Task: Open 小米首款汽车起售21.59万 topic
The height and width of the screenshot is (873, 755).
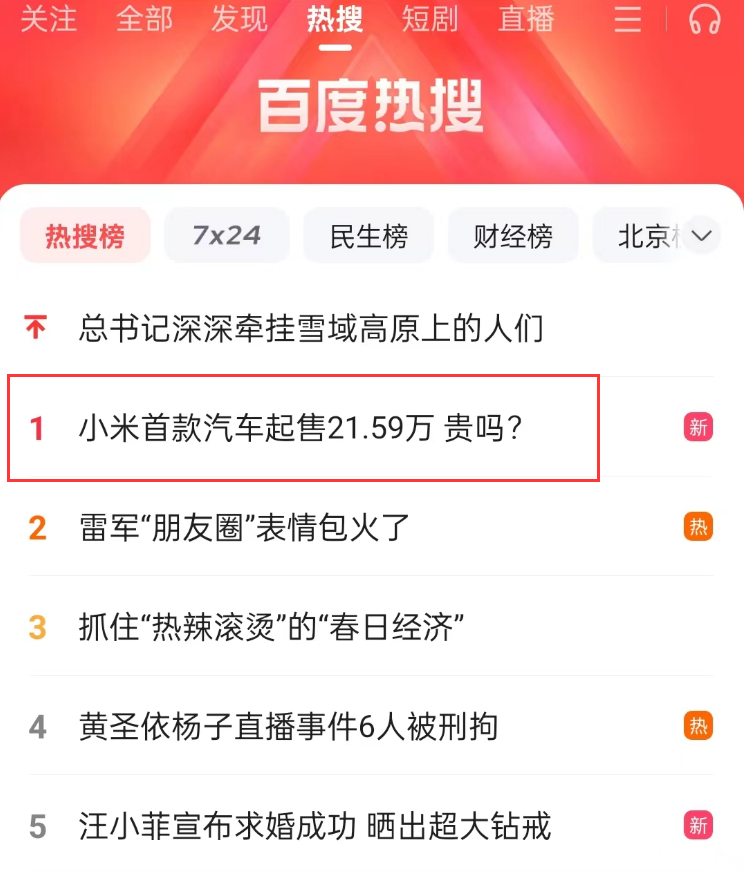Action: click(301, 428)
